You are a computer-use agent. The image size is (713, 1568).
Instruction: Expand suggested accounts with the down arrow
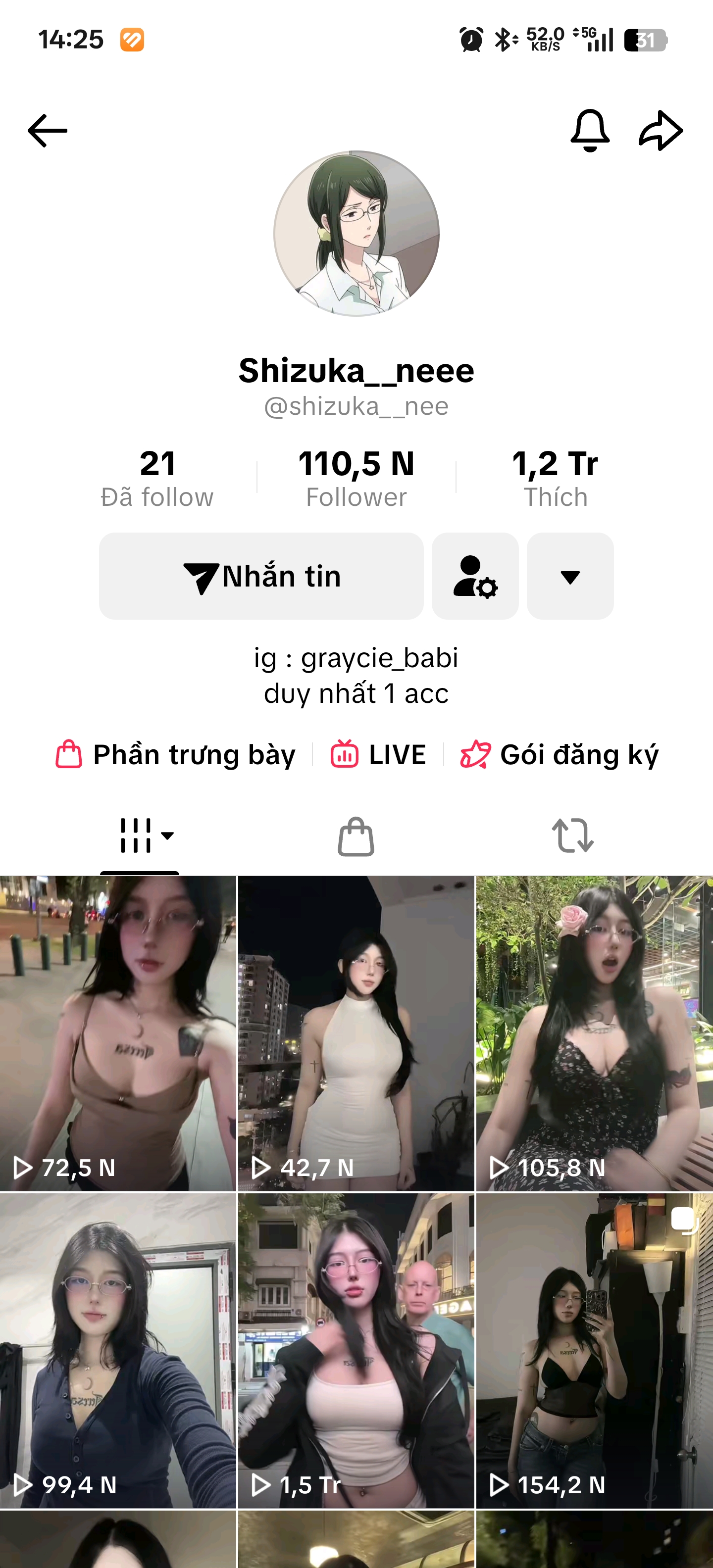click(x=570, y=576)
